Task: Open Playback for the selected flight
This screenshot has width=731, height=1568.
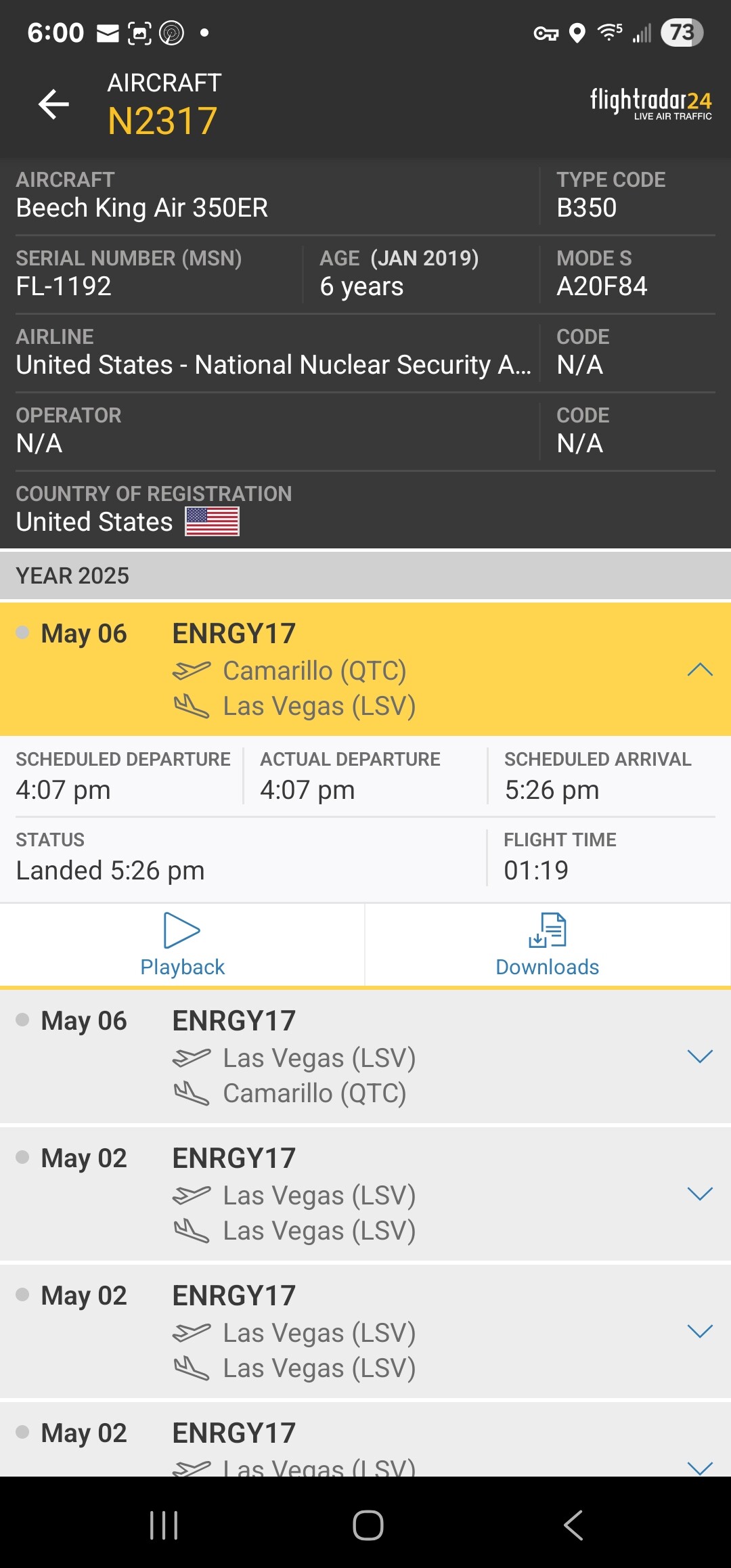Action: (182, 944)
